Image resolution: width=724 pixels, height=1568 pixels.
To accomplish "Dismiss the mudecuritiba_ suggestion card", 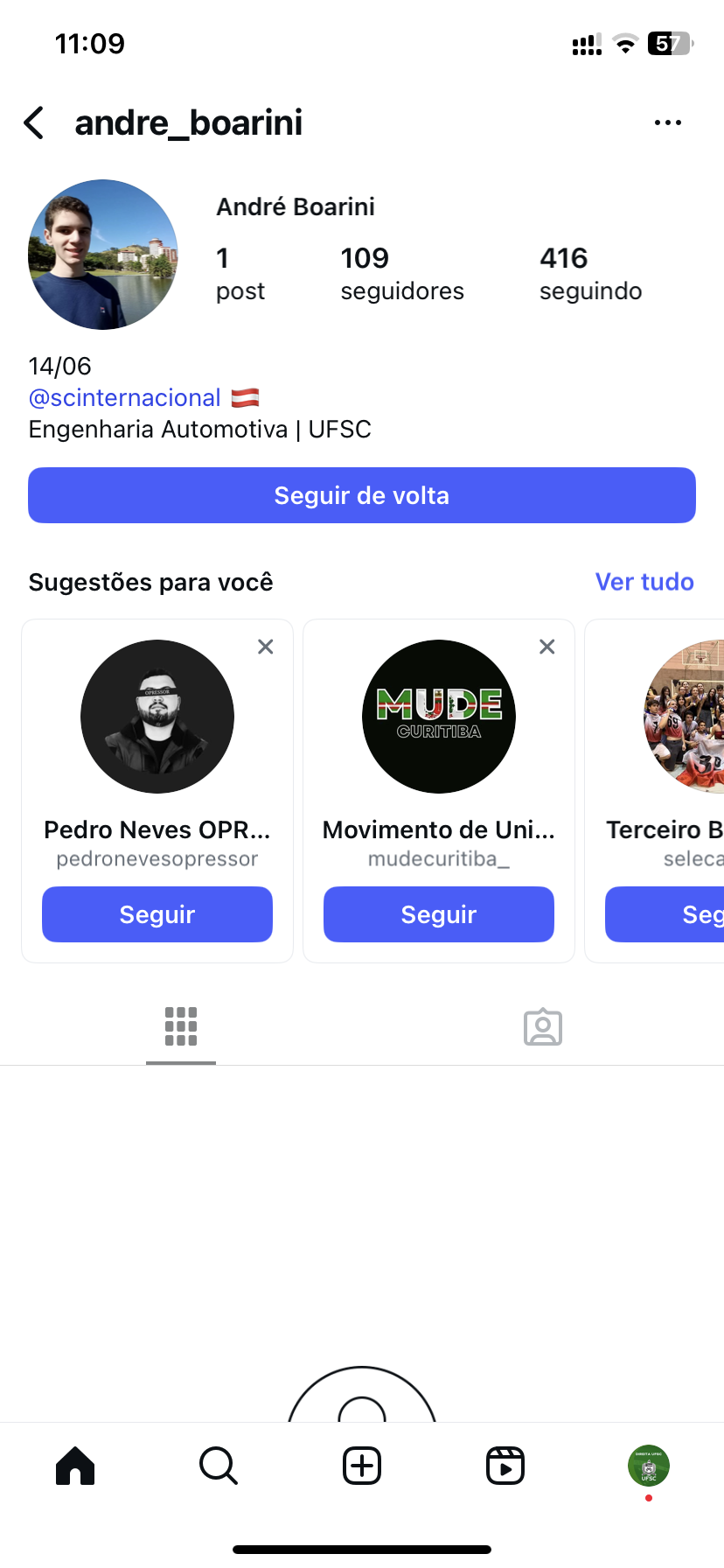I will pyautogui.click(x=547, y=647).
